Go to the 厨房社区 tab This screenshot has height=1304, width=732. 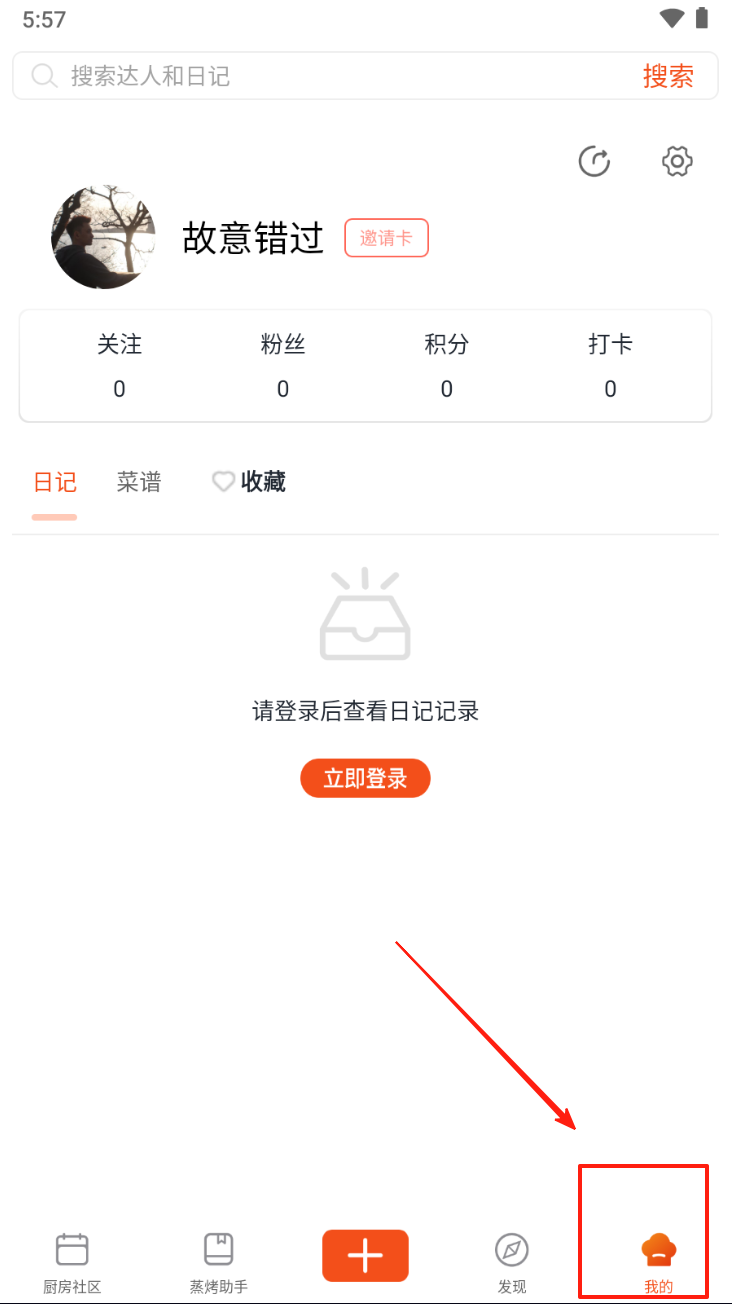point(72,1262)
